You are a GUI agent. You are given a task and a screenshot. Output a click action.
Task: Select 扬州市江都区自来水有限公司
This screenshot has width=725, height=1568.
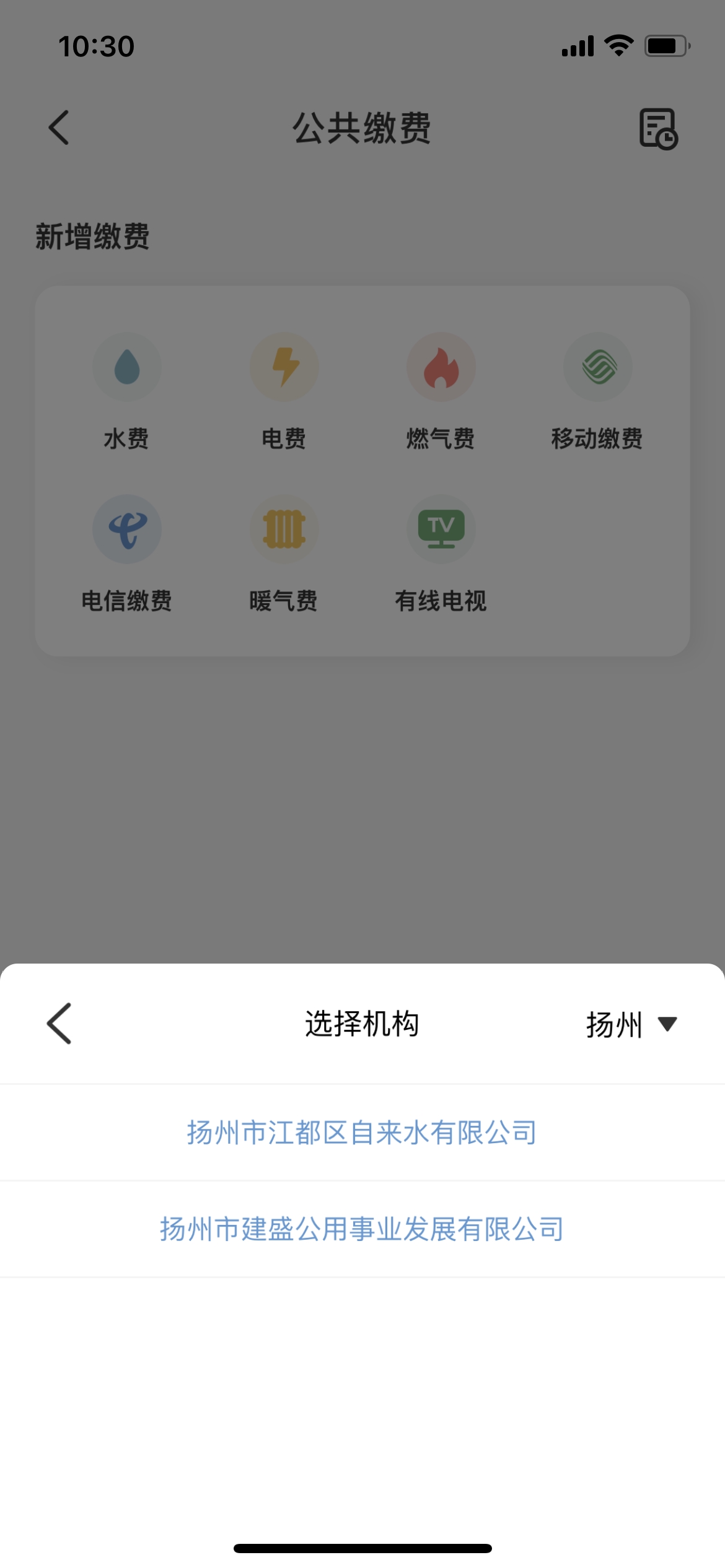362,1133
